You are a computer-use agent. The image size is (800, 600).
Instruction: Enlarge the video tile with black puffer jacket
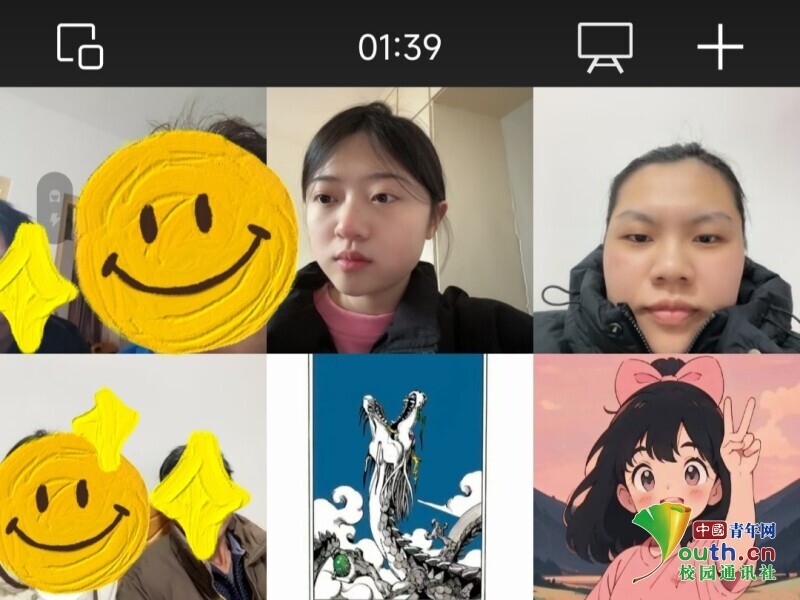tap(666, 220)
